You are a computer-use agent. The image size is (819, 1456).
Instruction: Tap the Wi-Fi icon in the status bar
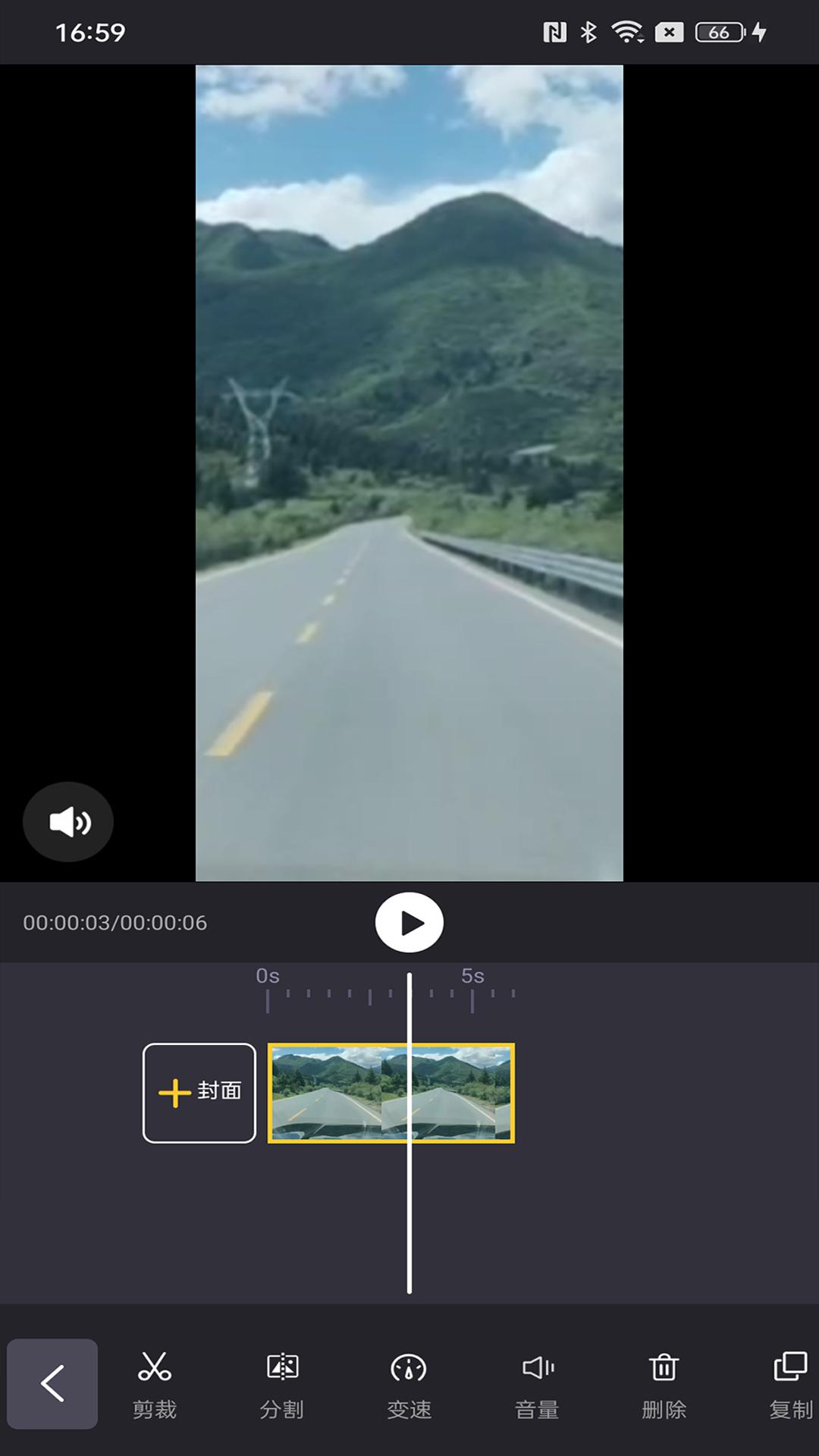(626, 32)
